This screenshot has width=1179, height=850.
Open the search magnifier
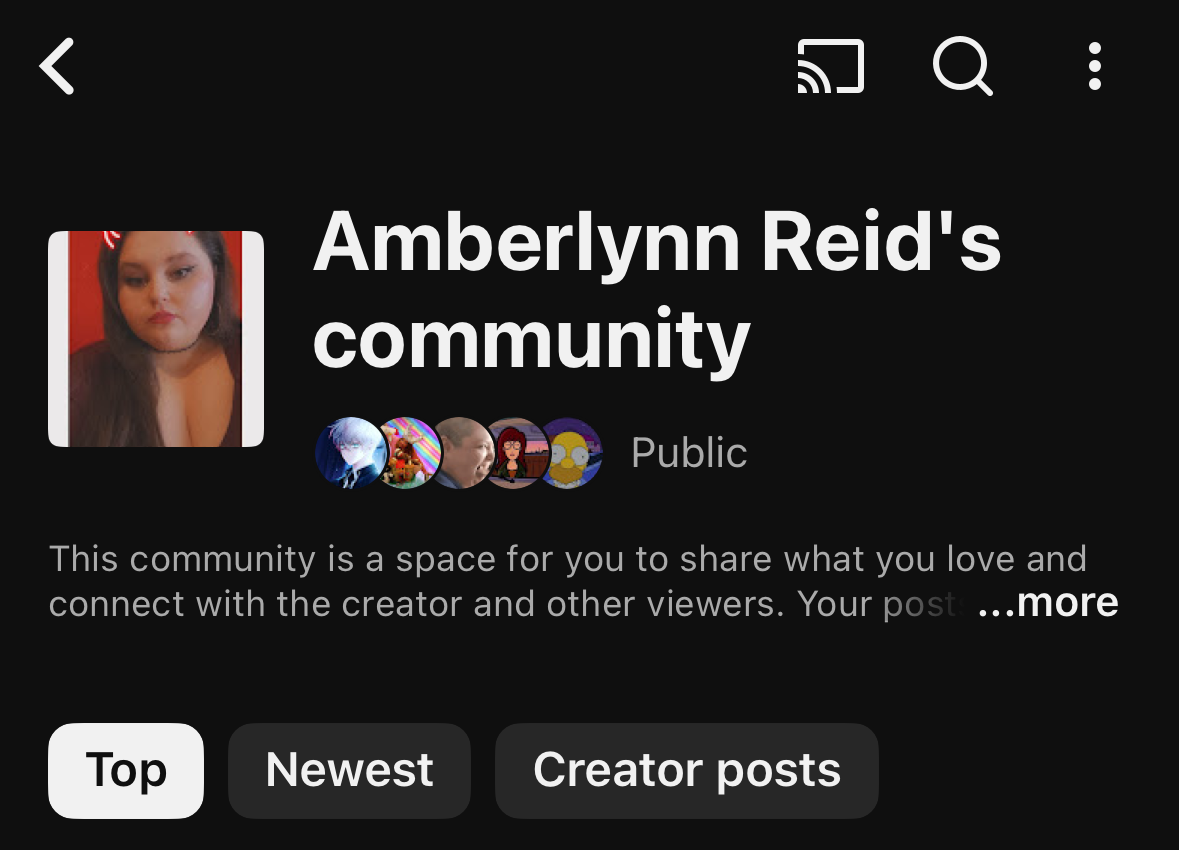click(962, 66)
